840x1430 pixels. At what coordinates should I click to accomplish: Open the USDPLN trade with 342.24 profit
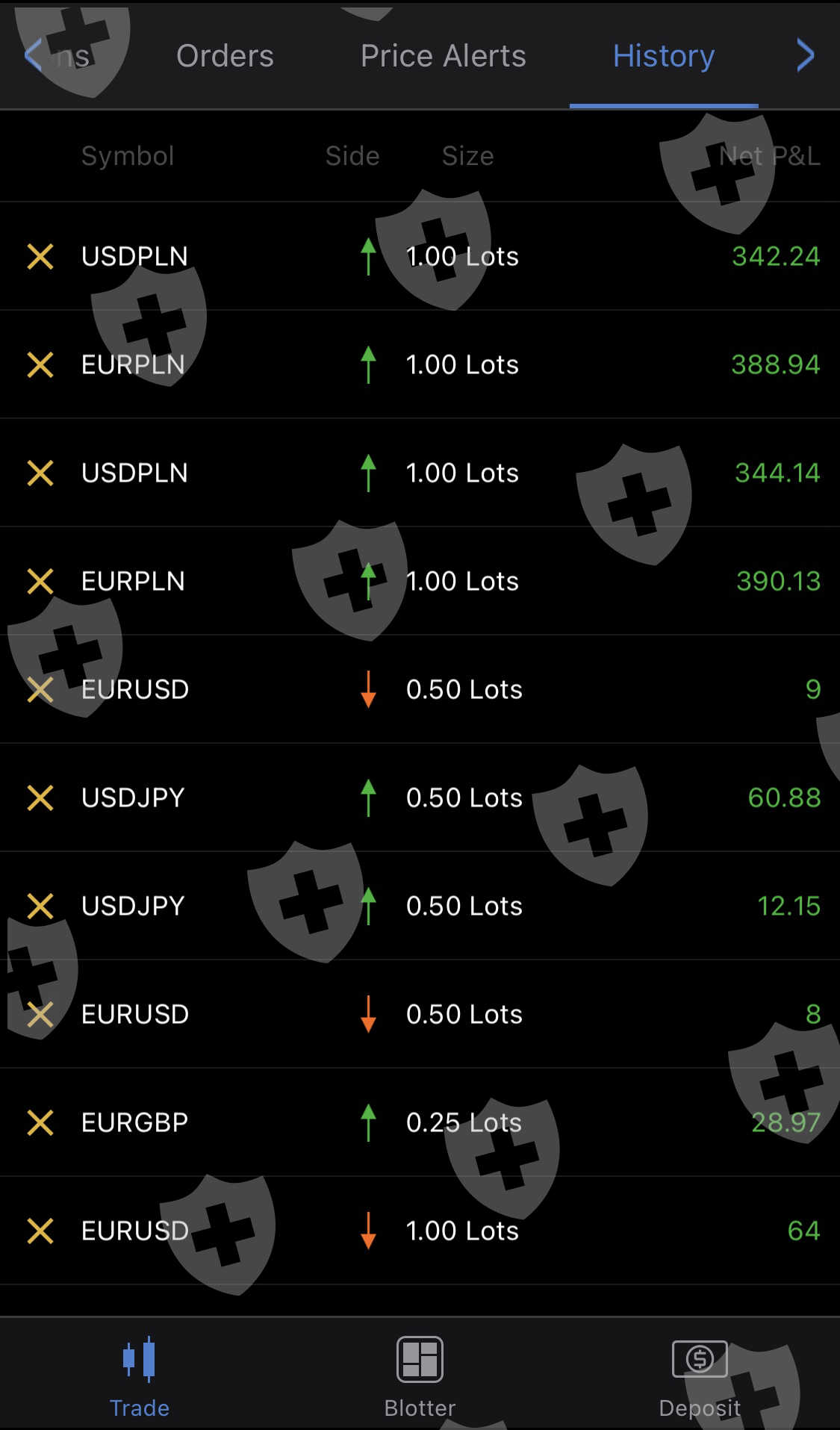(420, 256)
